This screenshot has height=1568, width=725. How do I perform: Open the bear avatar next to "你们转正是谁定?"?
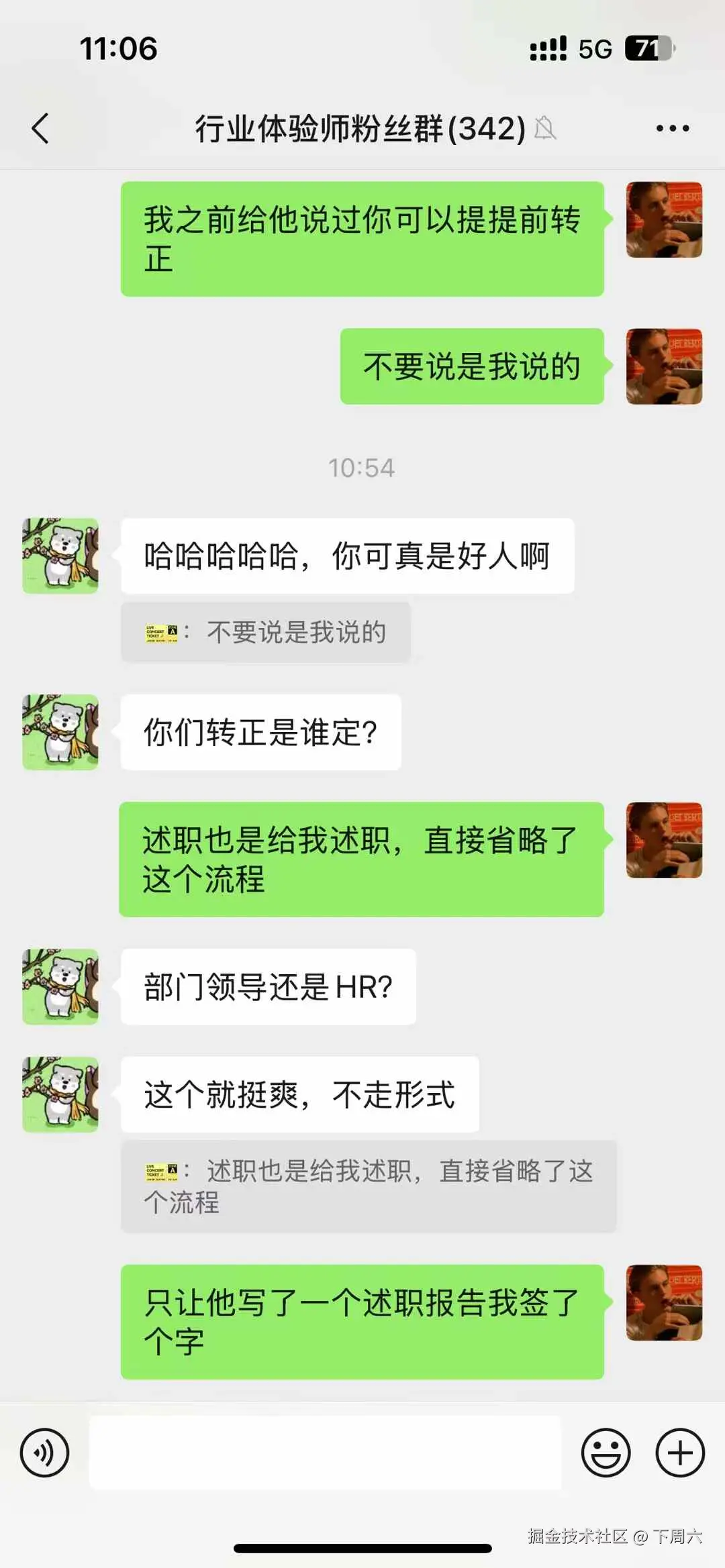tap(60, 732)
